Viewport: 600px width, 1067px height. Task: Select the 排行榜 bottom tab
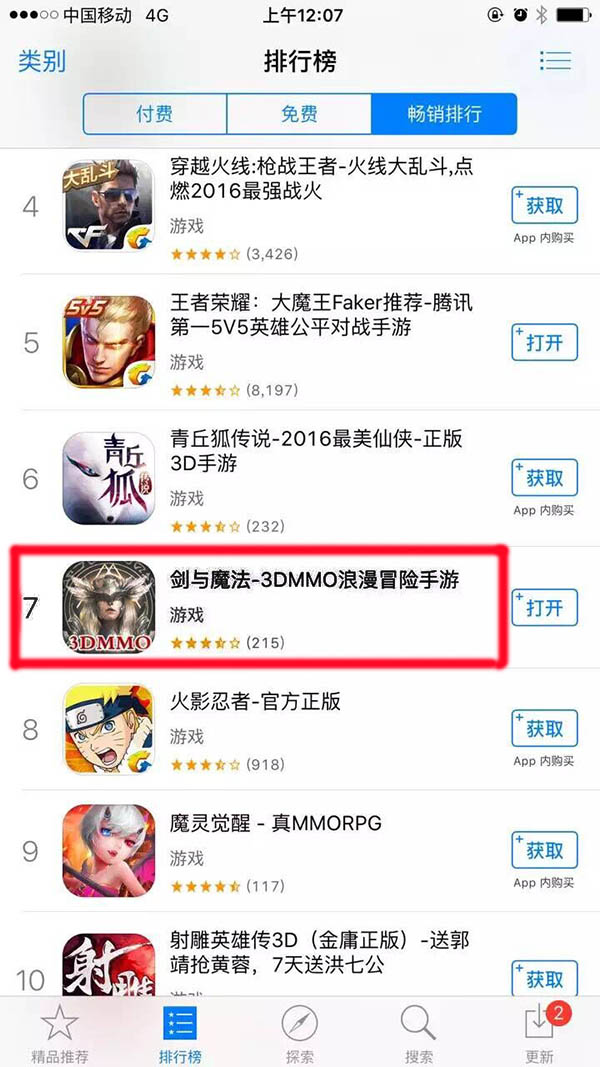click(180, 1034)
